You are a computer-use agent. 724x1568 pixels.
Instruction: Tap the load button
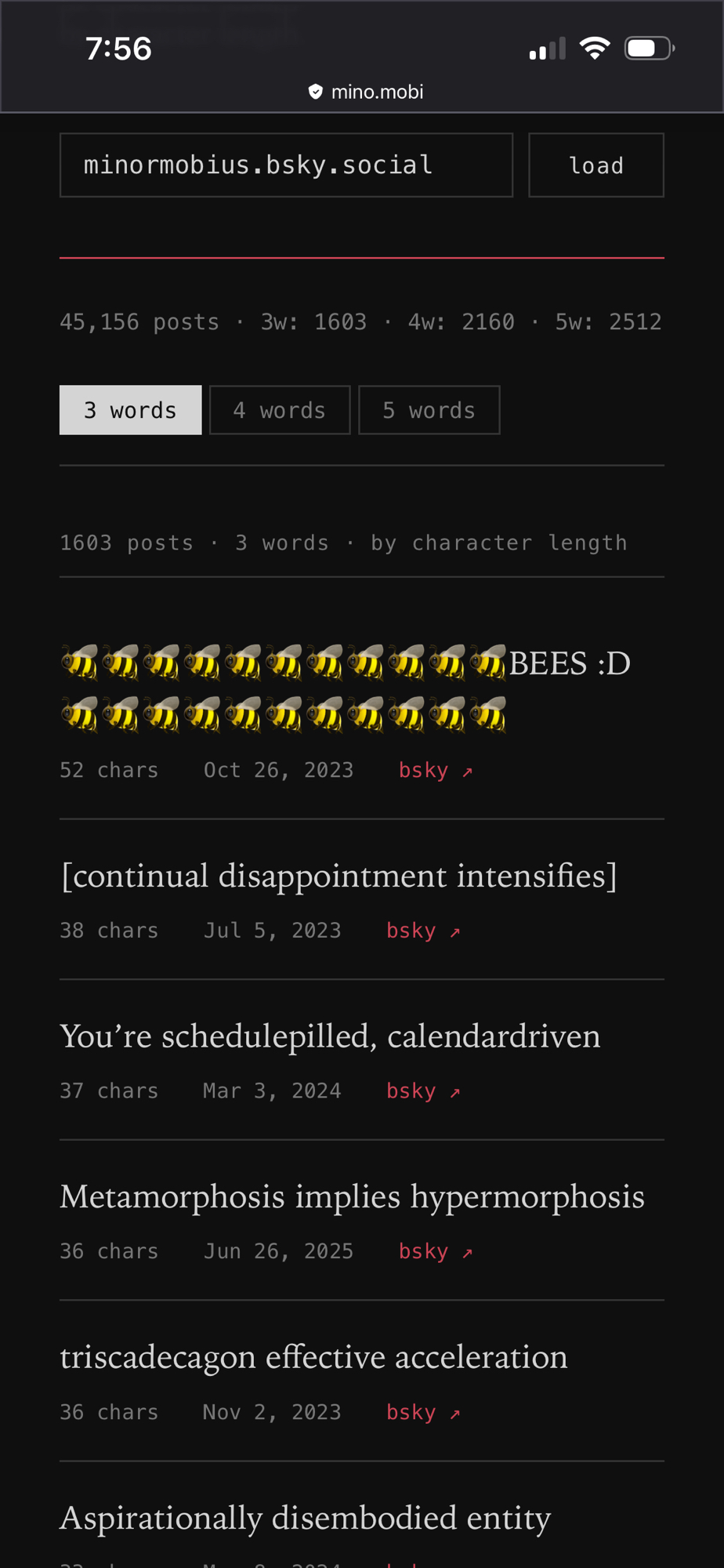pyautogui.click(x=595, y=165)
